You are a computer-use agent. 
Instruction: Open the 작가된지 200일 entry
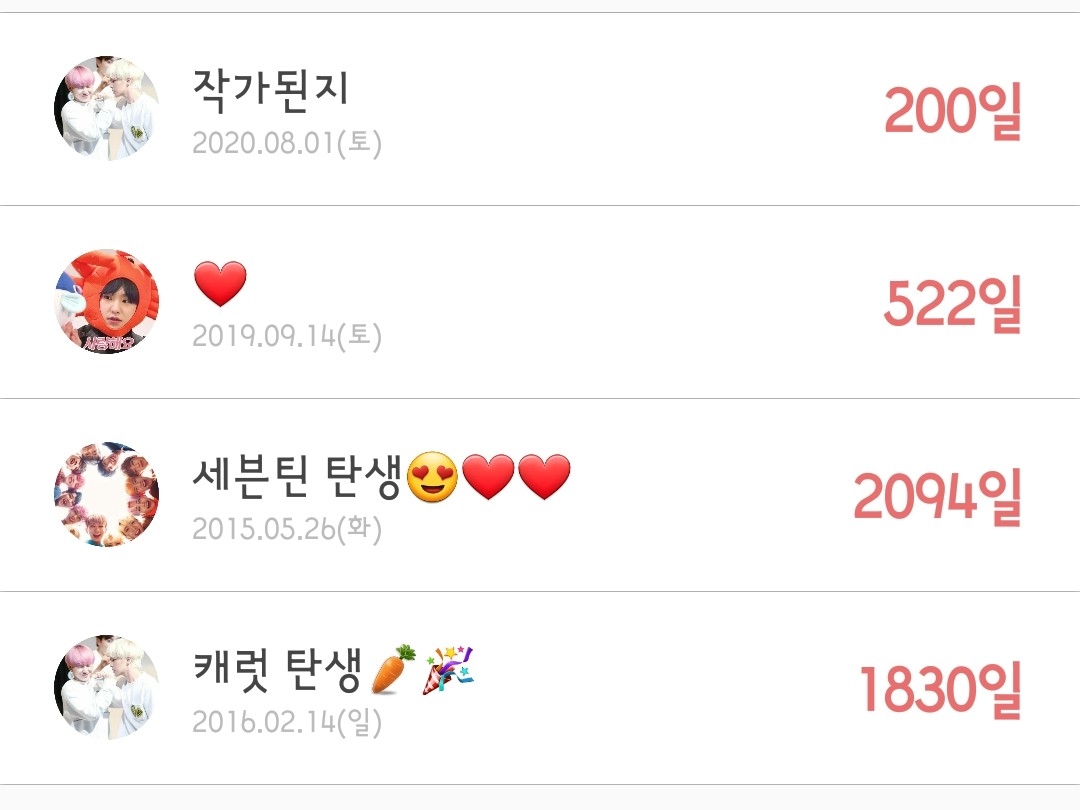click(540, 109)
